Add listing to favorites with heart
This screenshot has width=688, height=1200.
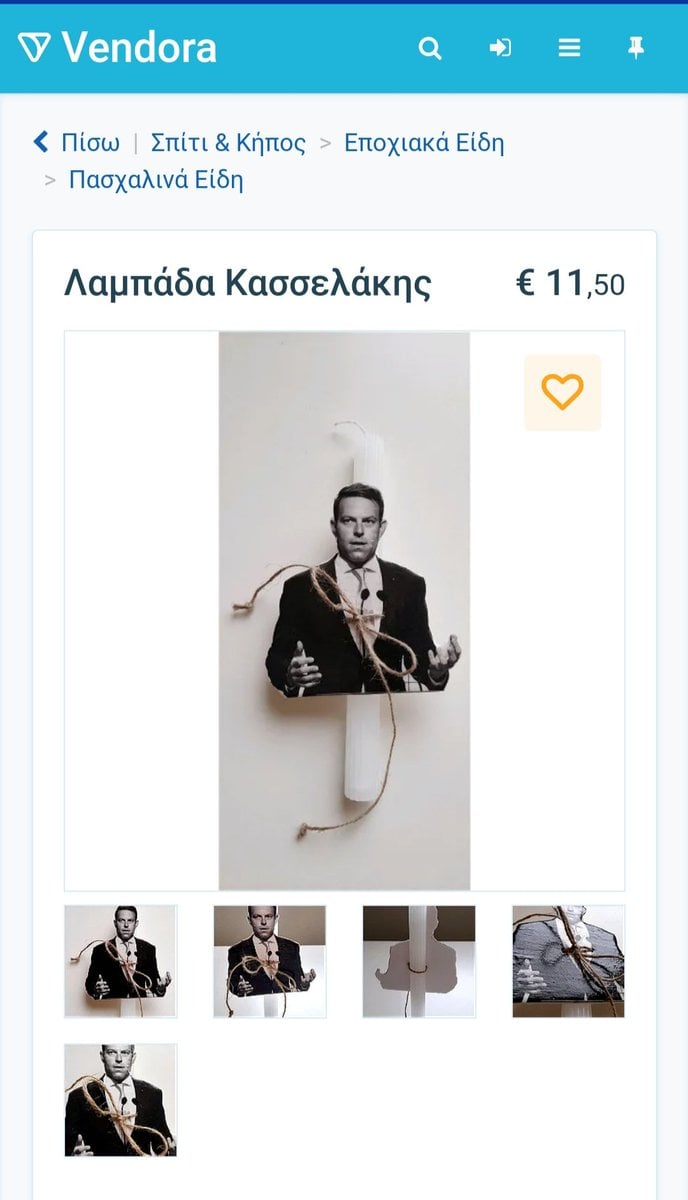[x=562, y=392]
